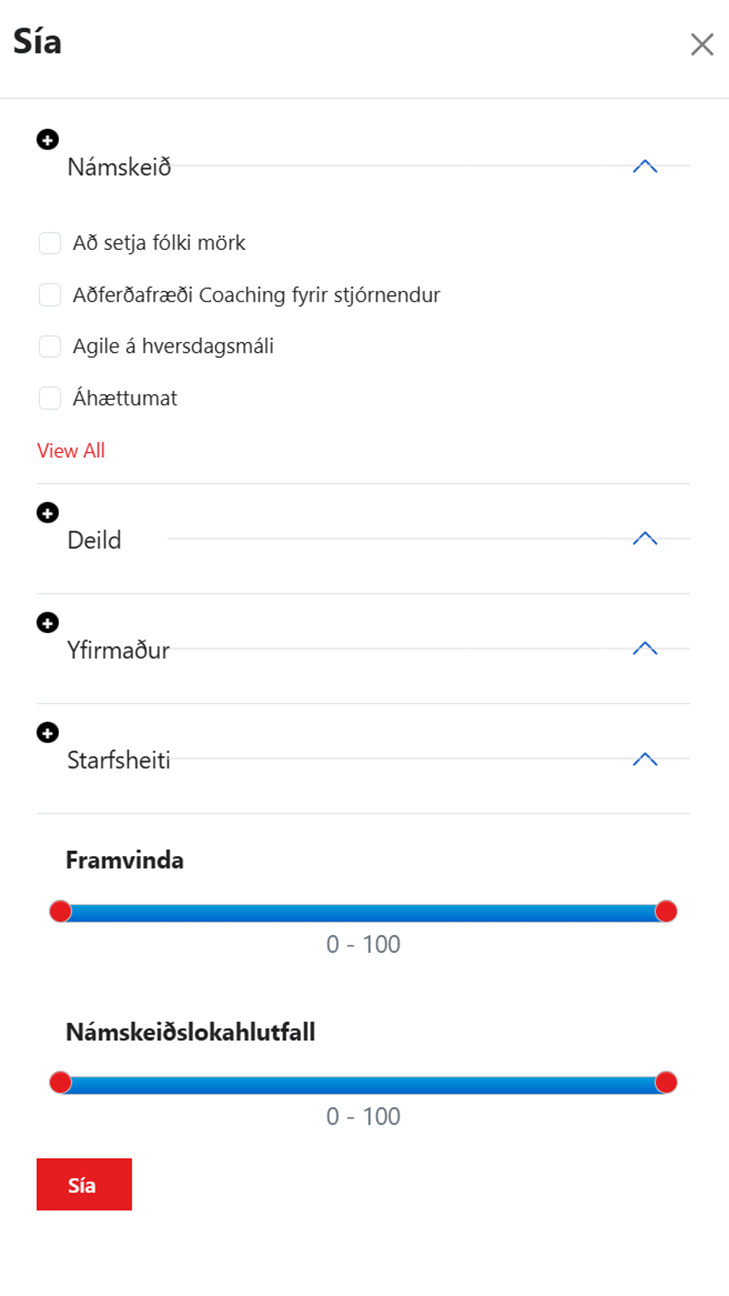This screenshot has width=729, height=1296.
Task: Collapse the Námskeið section chevron
Action: (x=645, y=167)
